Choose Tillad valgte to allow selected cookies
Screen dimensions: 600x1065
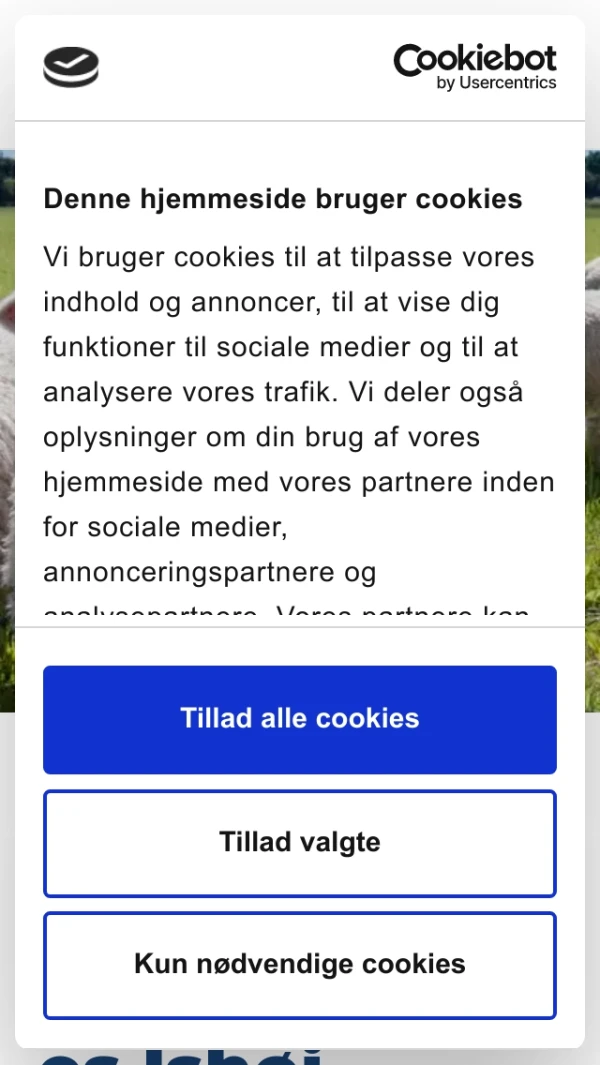pyautogui.click(x=300, y=843)
